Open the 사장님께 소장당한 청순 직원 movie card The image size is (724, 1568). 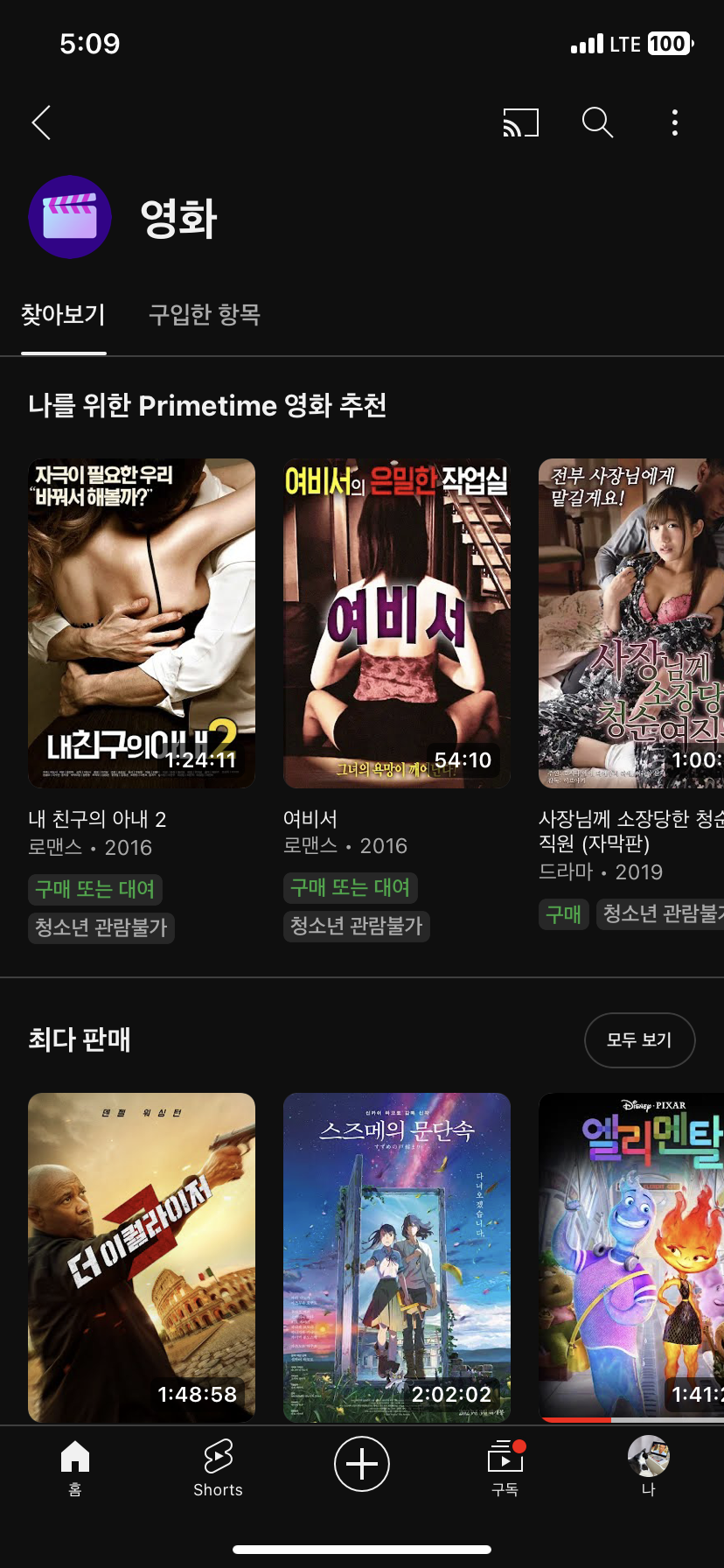coord(631,623)
